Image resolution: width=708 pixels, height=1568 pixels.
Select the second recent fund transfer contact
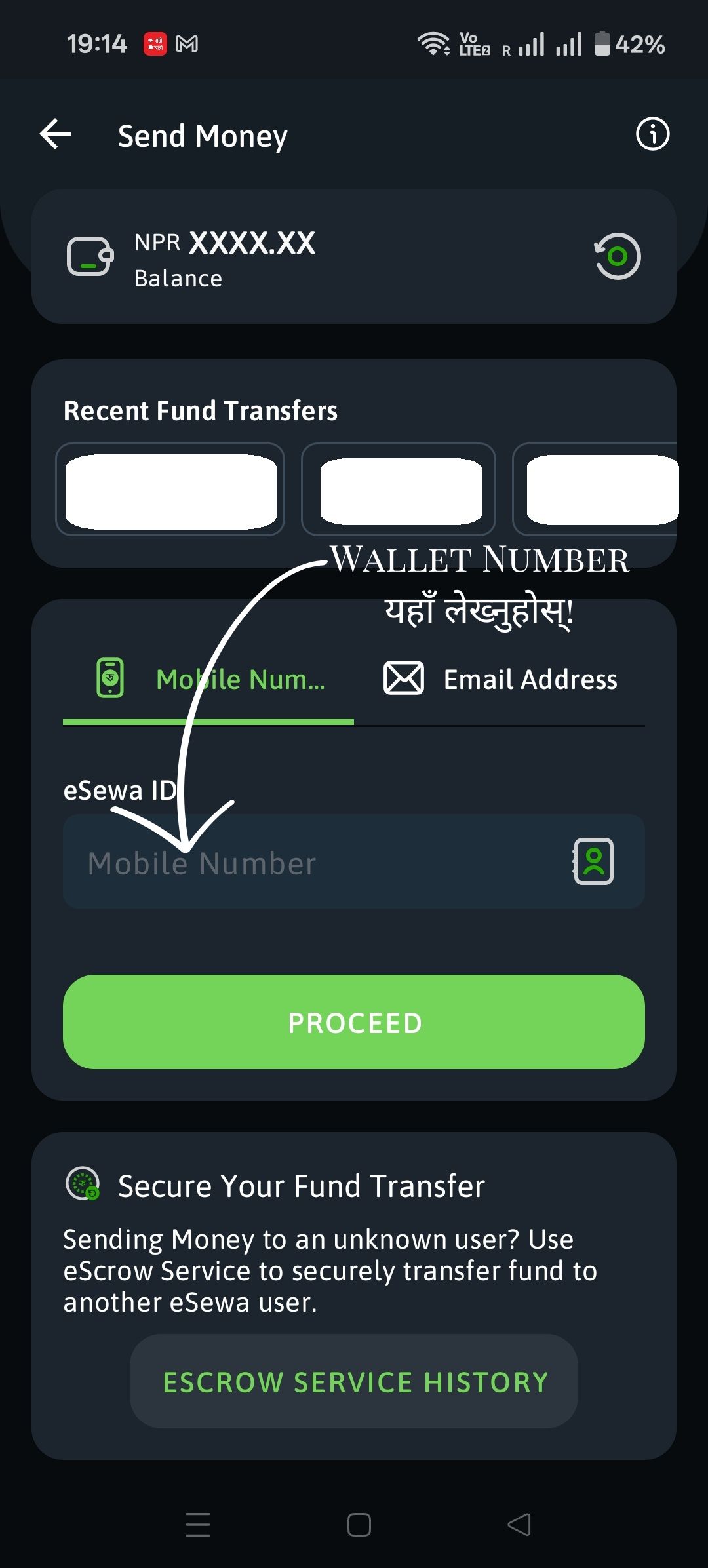399,490
